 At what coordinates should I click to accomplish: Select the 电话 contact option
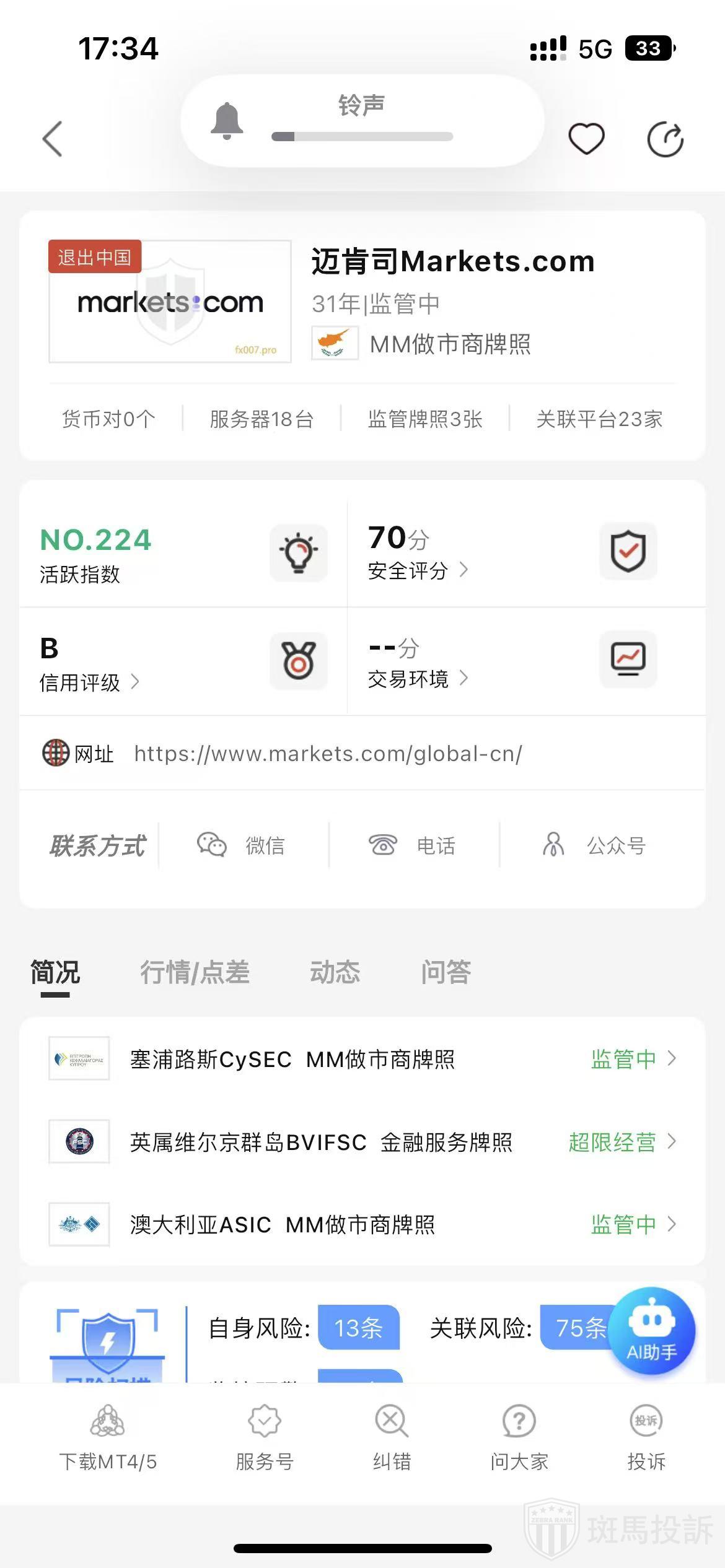coord(413,845)
